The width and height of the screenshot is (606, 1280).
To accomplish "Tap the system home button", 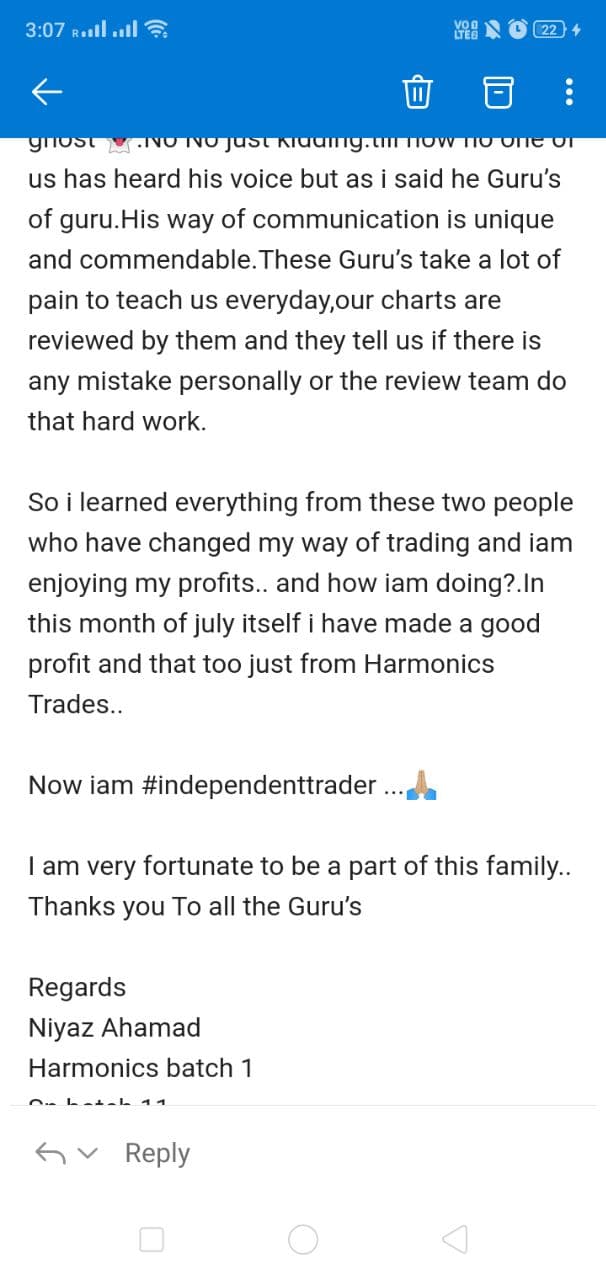I will pos(303,1240).
